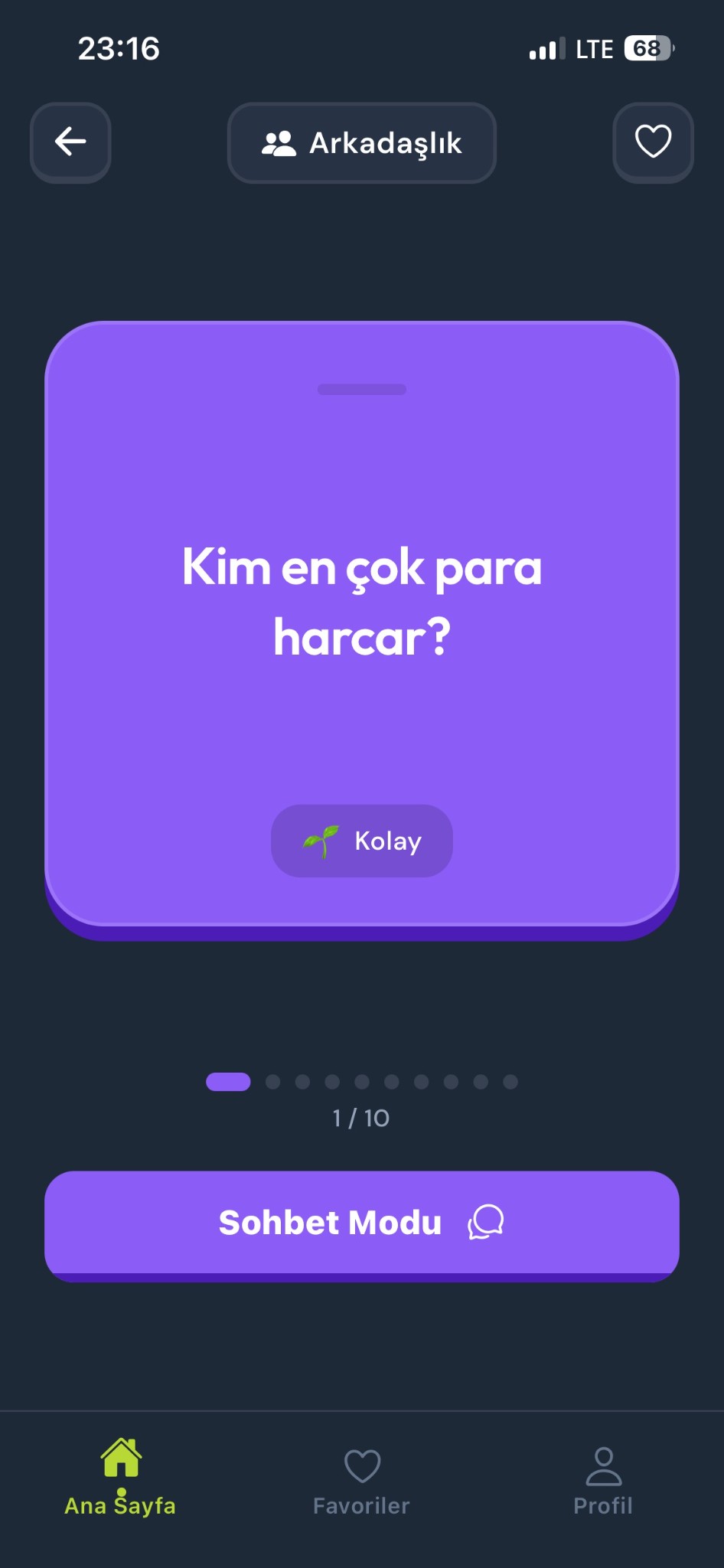Screen dimensions: 724x1568
Task: Tap the heart icon above Favoriler
Action: (x=361, y=1465)
